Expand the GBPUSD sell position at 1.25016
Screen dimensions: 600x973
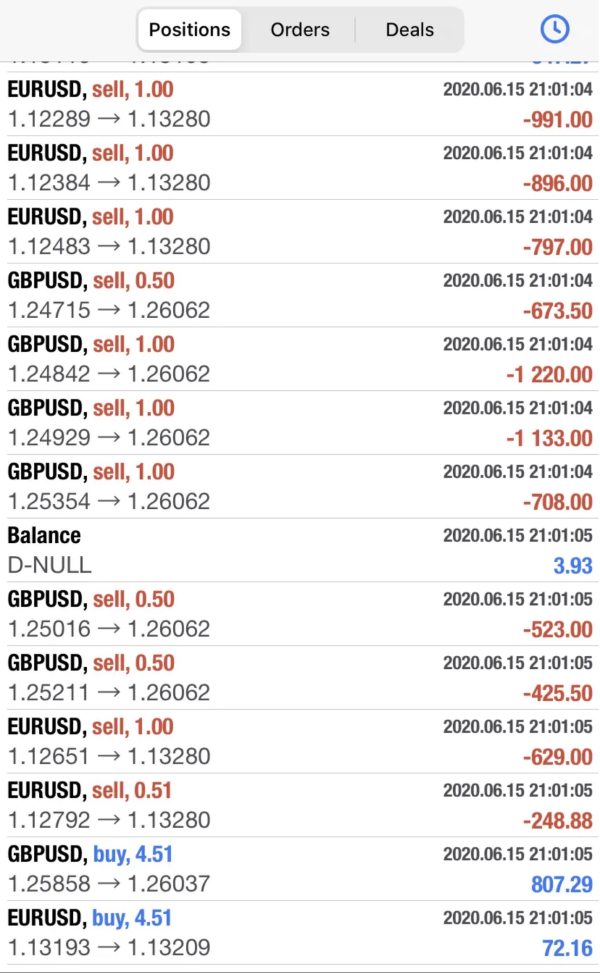click(300, 614)
